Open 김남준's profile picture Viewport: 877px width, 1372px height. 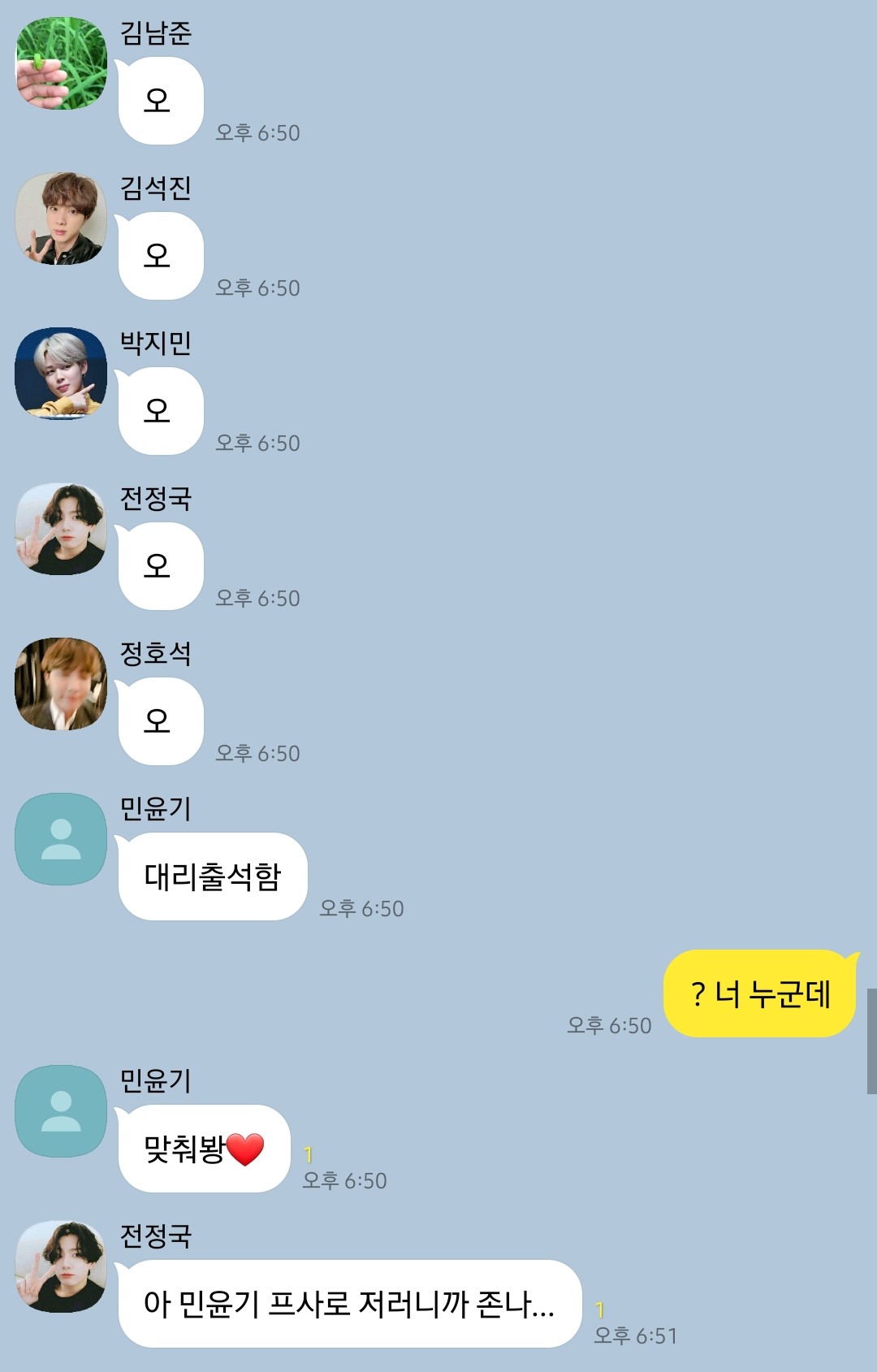[x=61, y=63]
